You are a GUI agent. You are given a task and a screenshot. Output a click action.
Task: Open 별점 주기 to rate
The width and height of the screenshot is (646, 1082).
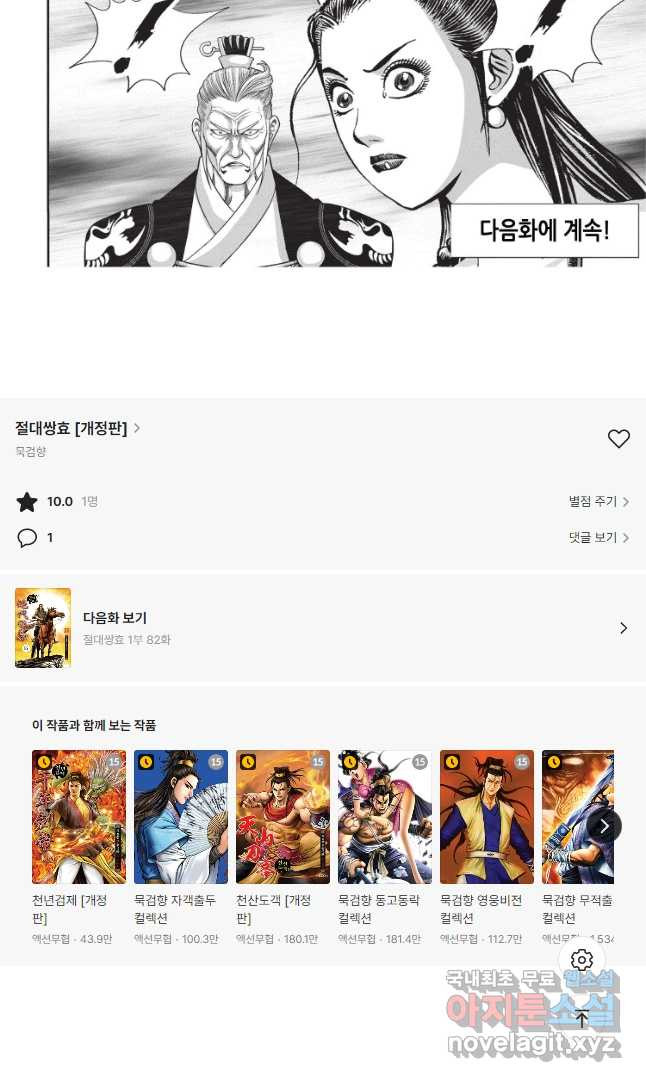[x=598, y=502]
